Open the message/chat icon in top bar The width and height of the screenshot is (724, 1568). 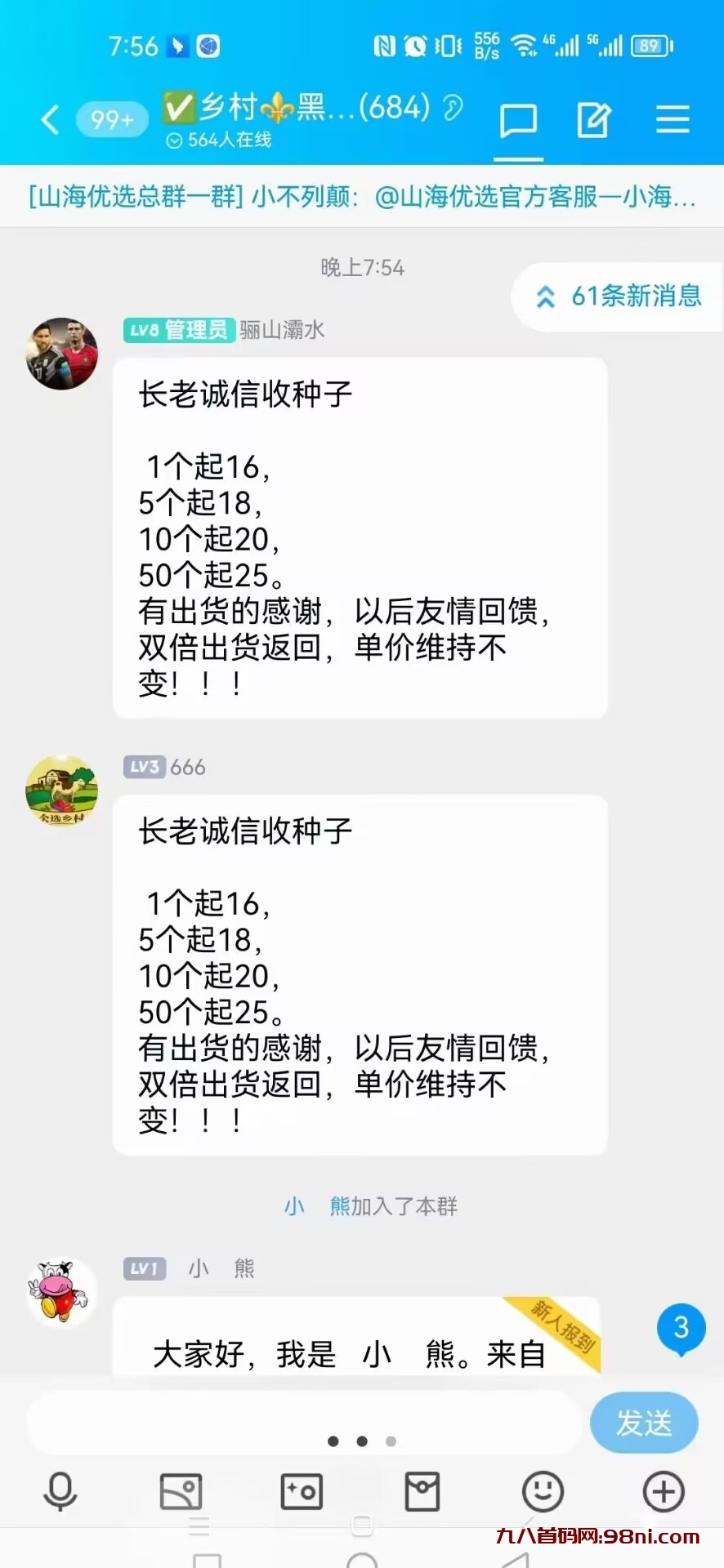coord(518,118)
